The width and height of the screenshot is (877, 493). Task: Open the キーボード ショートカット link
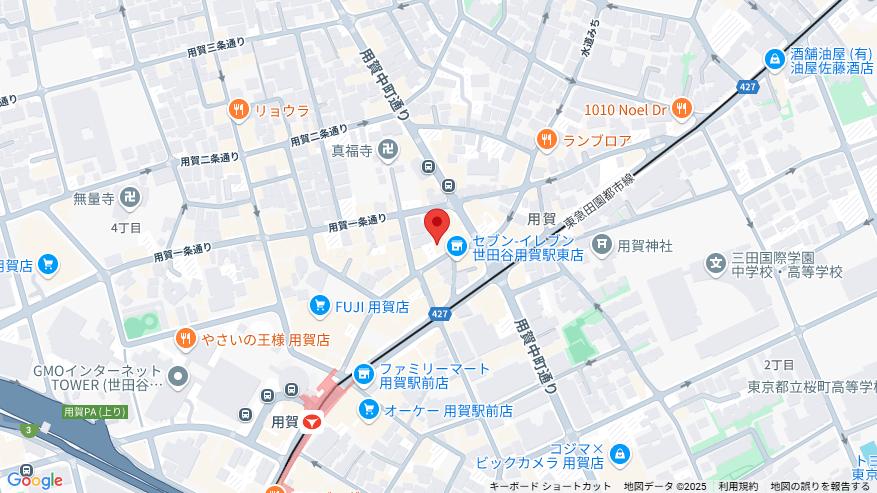point(550,486)
